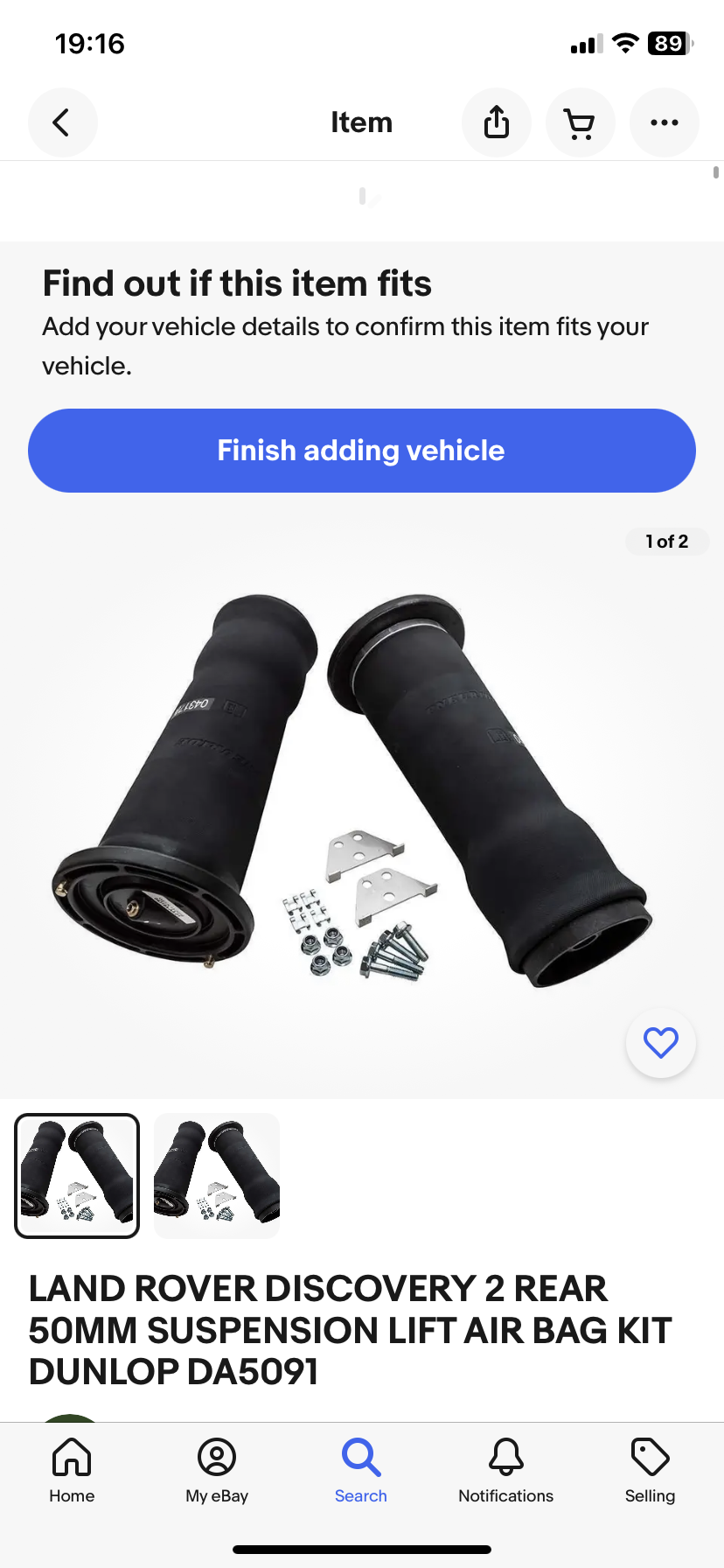Go back to the previous screen
The image size is (724, 1568).
[62, 122]
